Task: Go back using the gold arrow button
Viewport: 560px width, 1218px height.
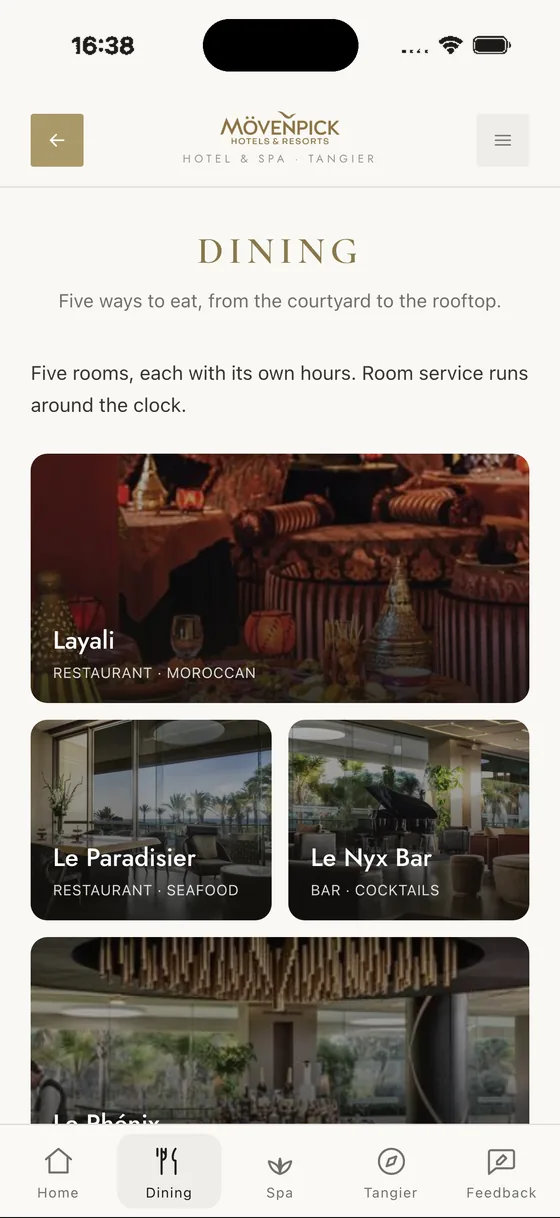Action: point(57,140)
